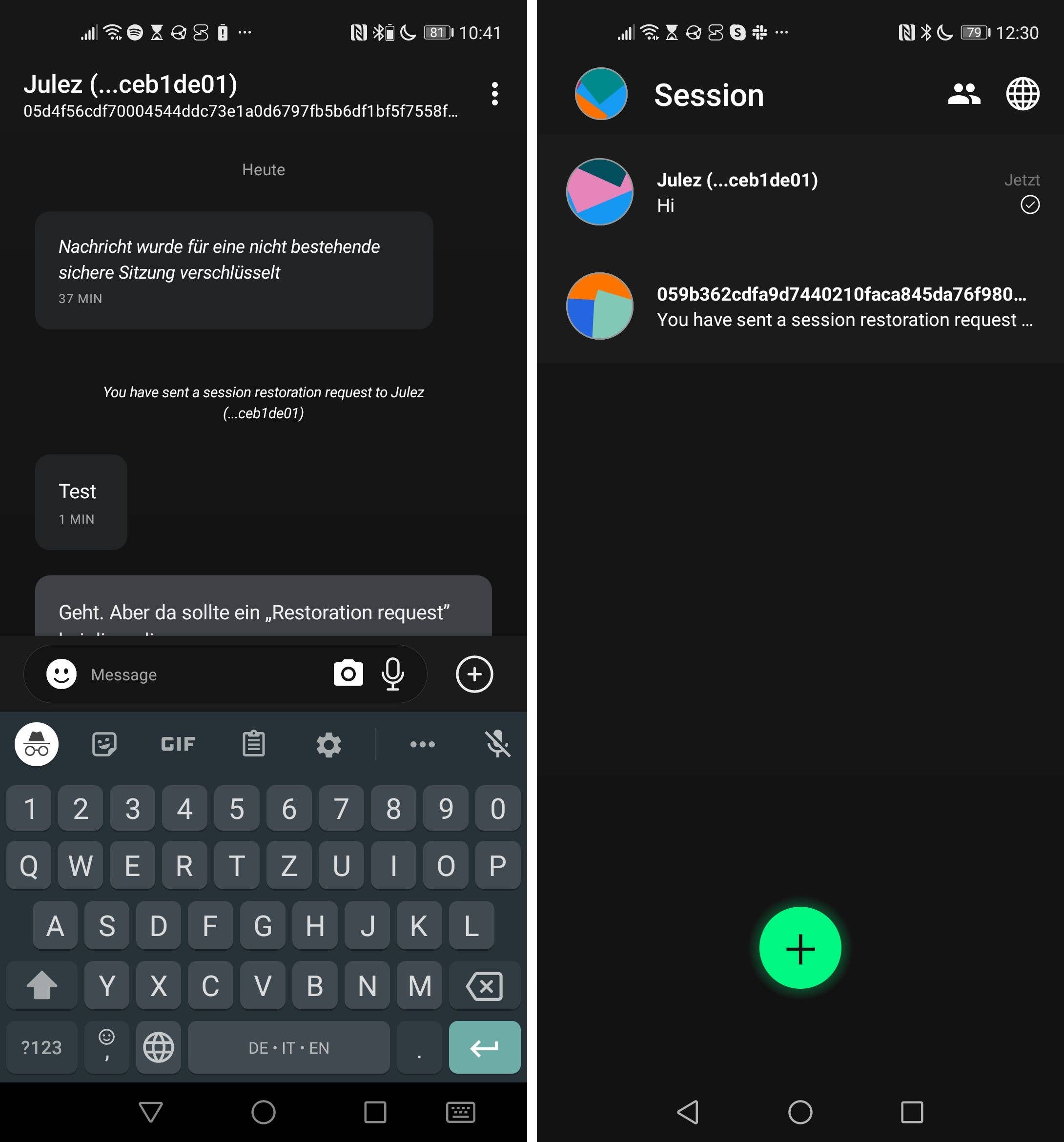Open your profile avatar next to Session

tap(601, 94)
